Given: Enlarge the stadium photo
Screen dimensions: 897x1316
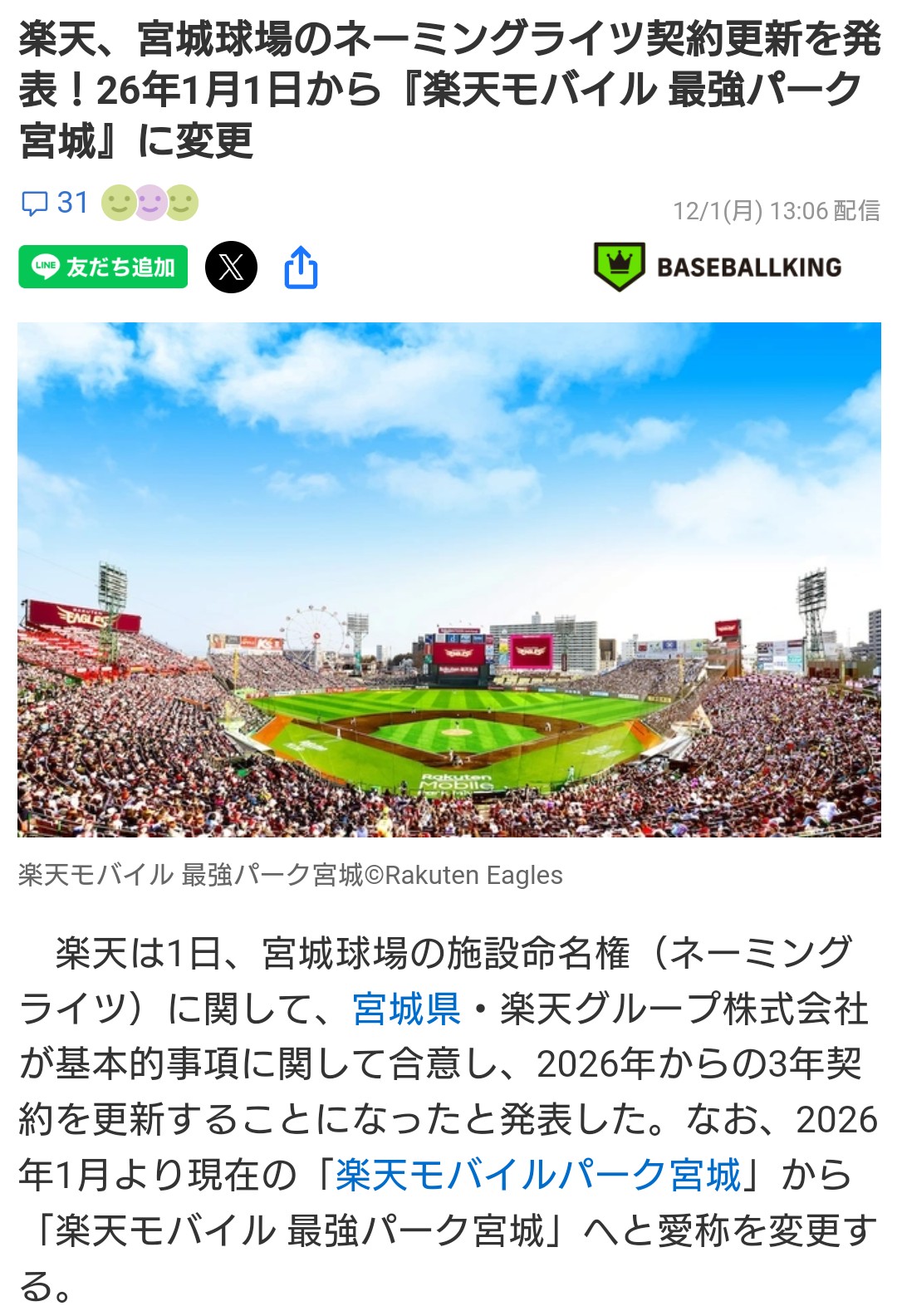Looking at the screenshot, I should pos(448,579).
